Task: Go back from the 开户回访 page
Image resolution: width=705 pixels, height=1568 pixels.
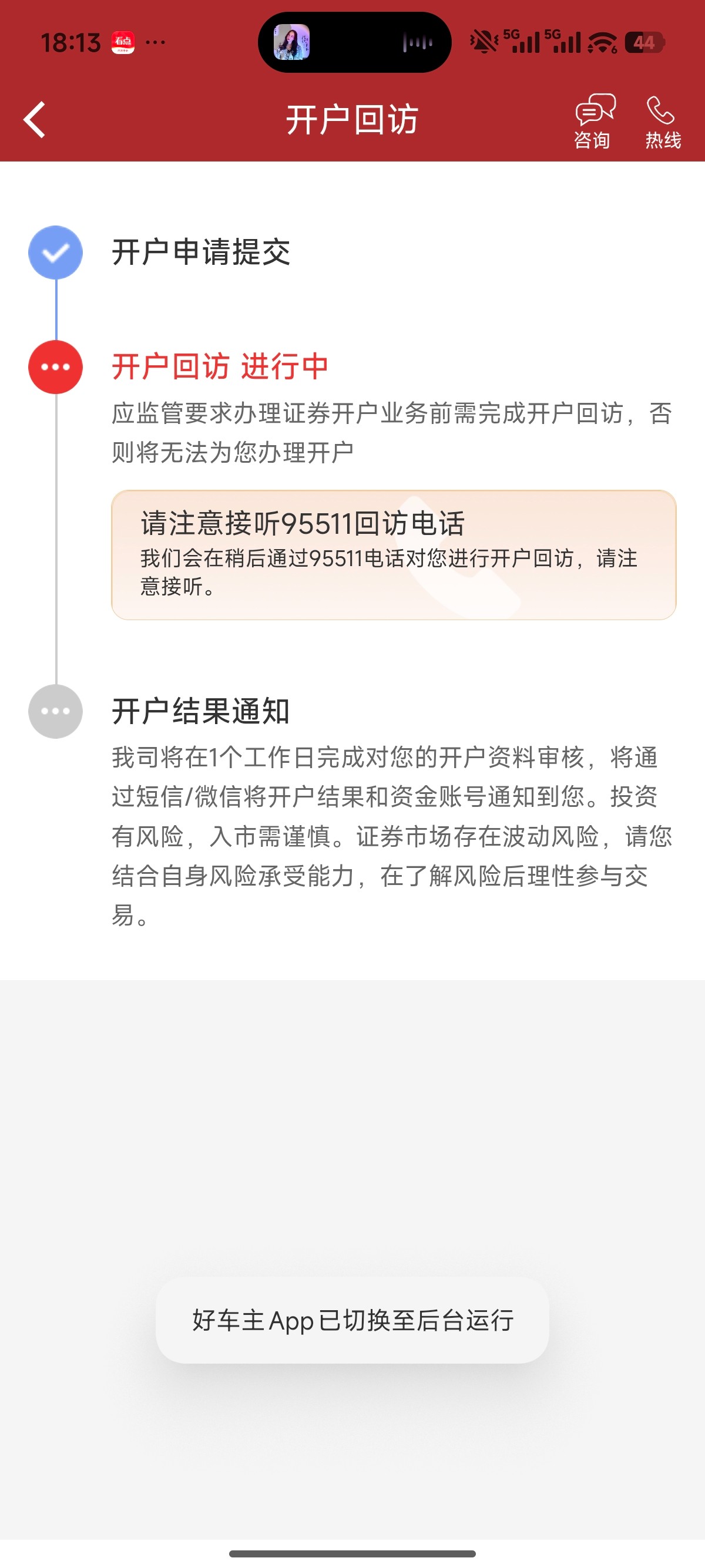Action: pyautogui.click(x=35, y=119)
